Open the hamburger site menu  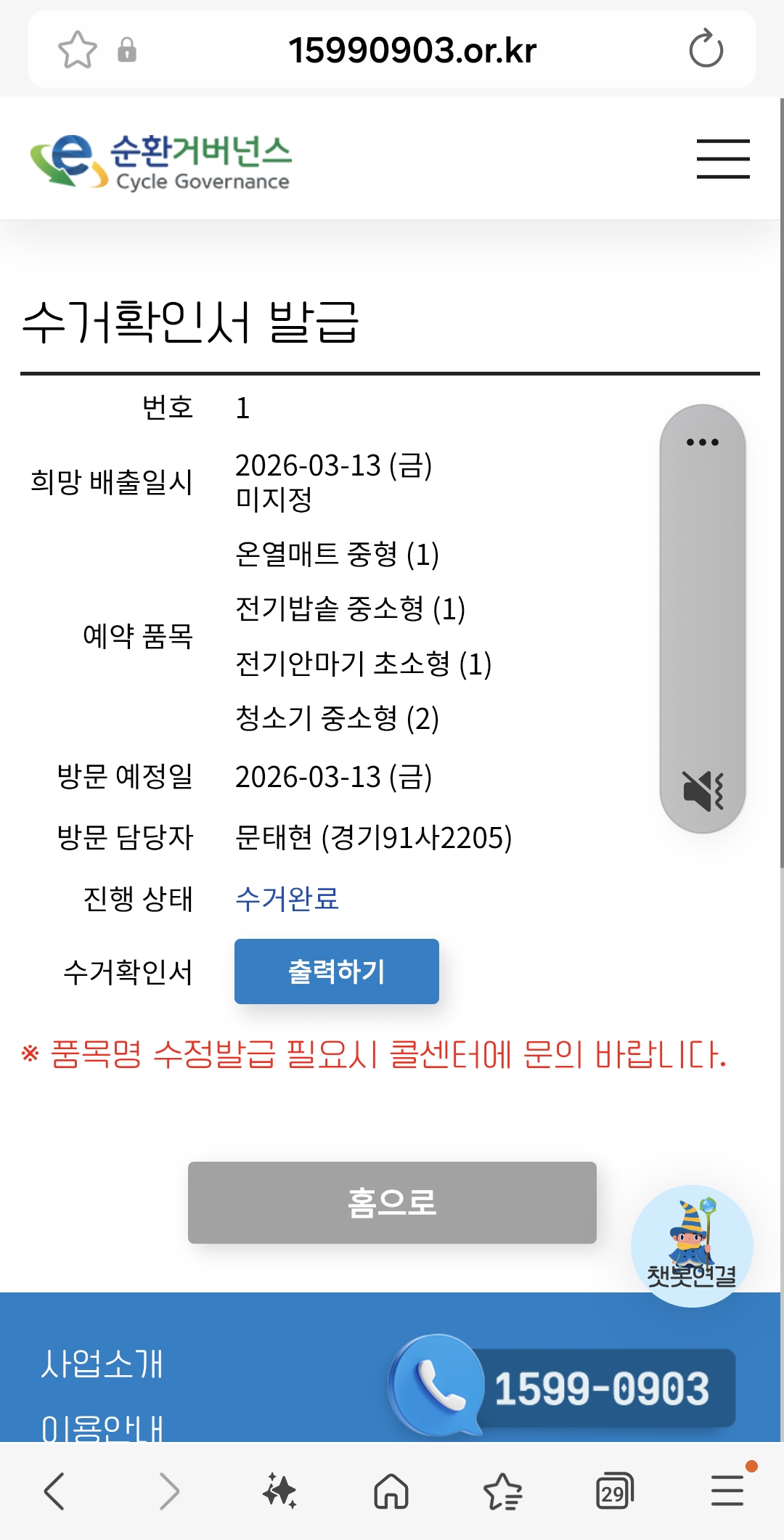[723, 159]
